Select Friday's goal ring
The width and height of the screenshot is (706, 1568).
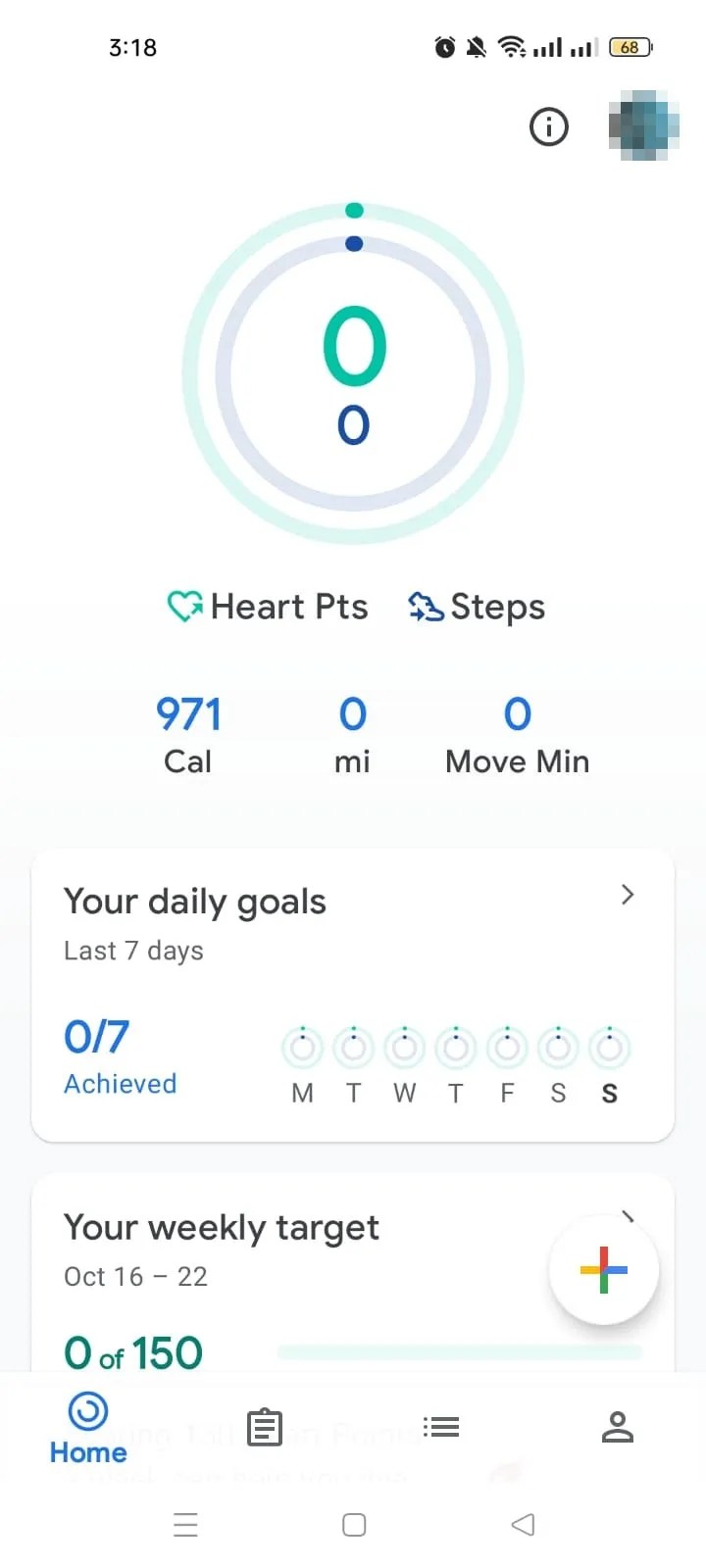[x=507, y=1047]
